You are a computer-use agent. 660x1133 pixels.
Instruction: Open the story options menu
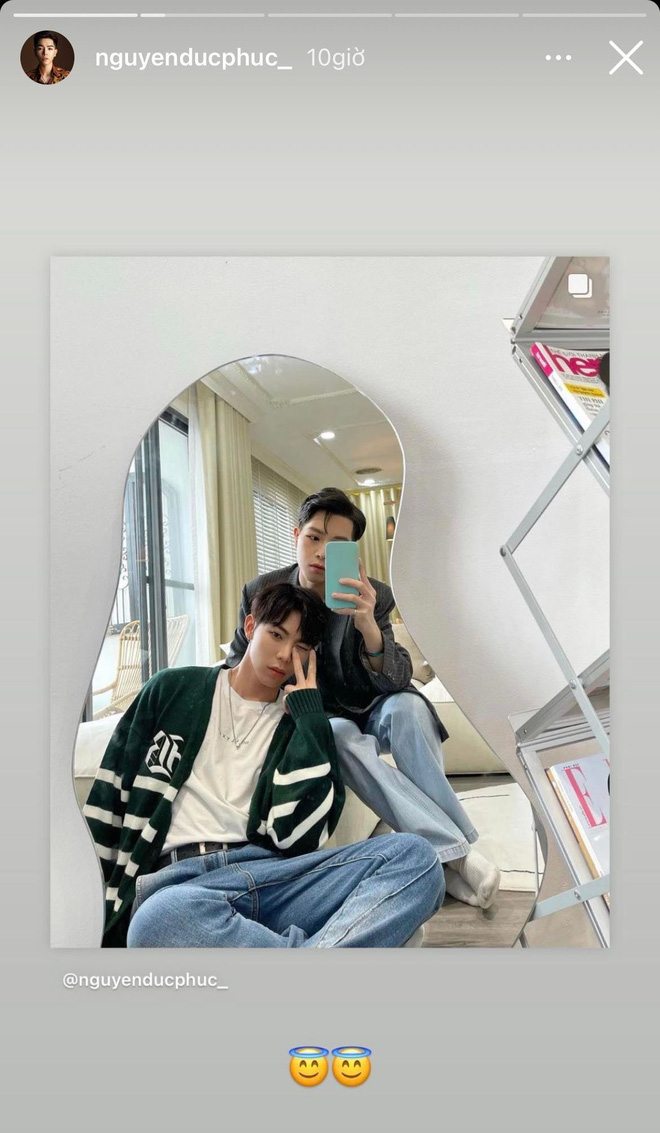[x=558, y=58]
